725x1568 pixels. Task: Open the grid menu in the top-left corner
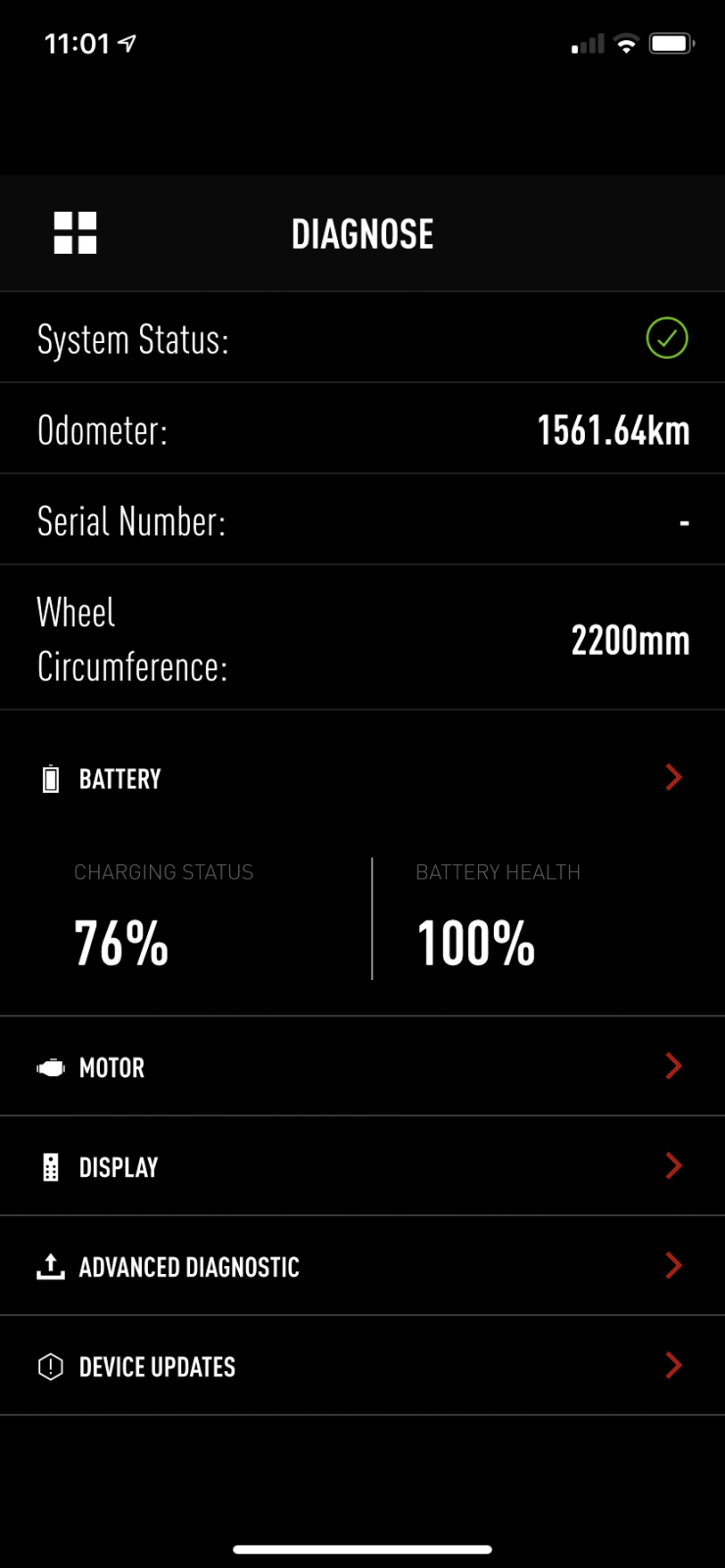point(75,233)
